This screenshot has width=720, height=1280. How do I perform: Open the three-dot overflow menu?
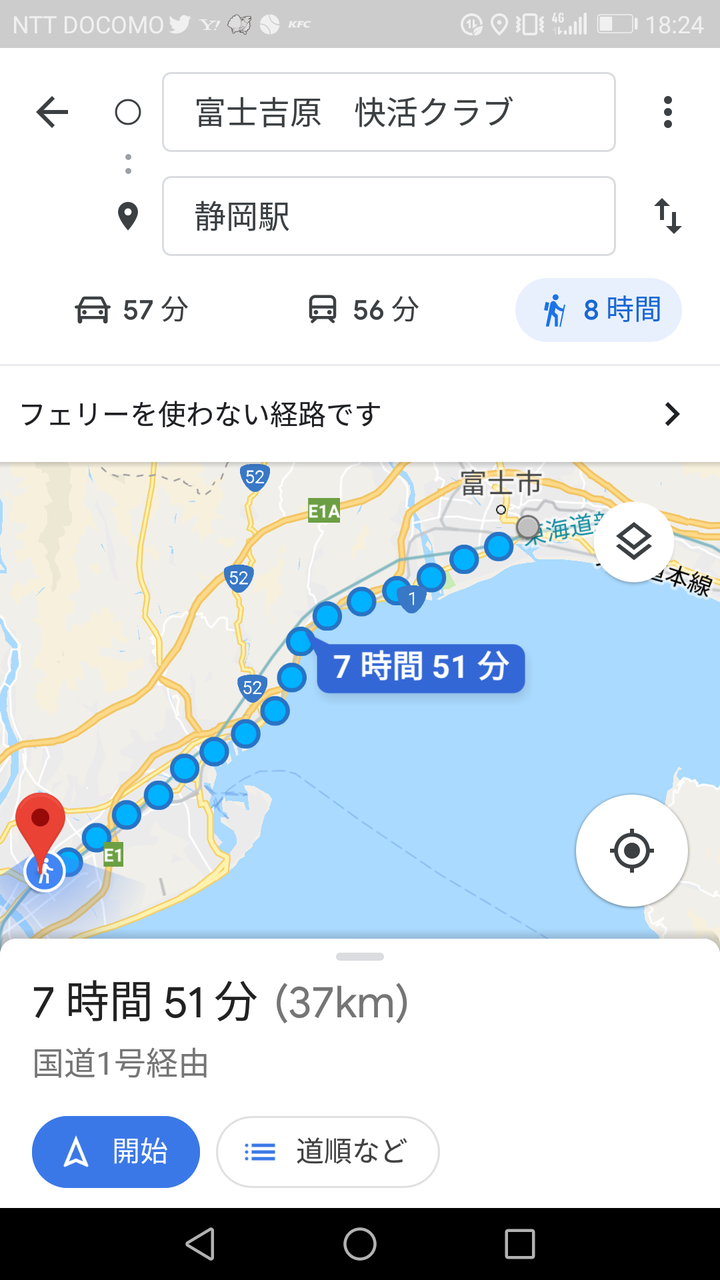(667, 112)
